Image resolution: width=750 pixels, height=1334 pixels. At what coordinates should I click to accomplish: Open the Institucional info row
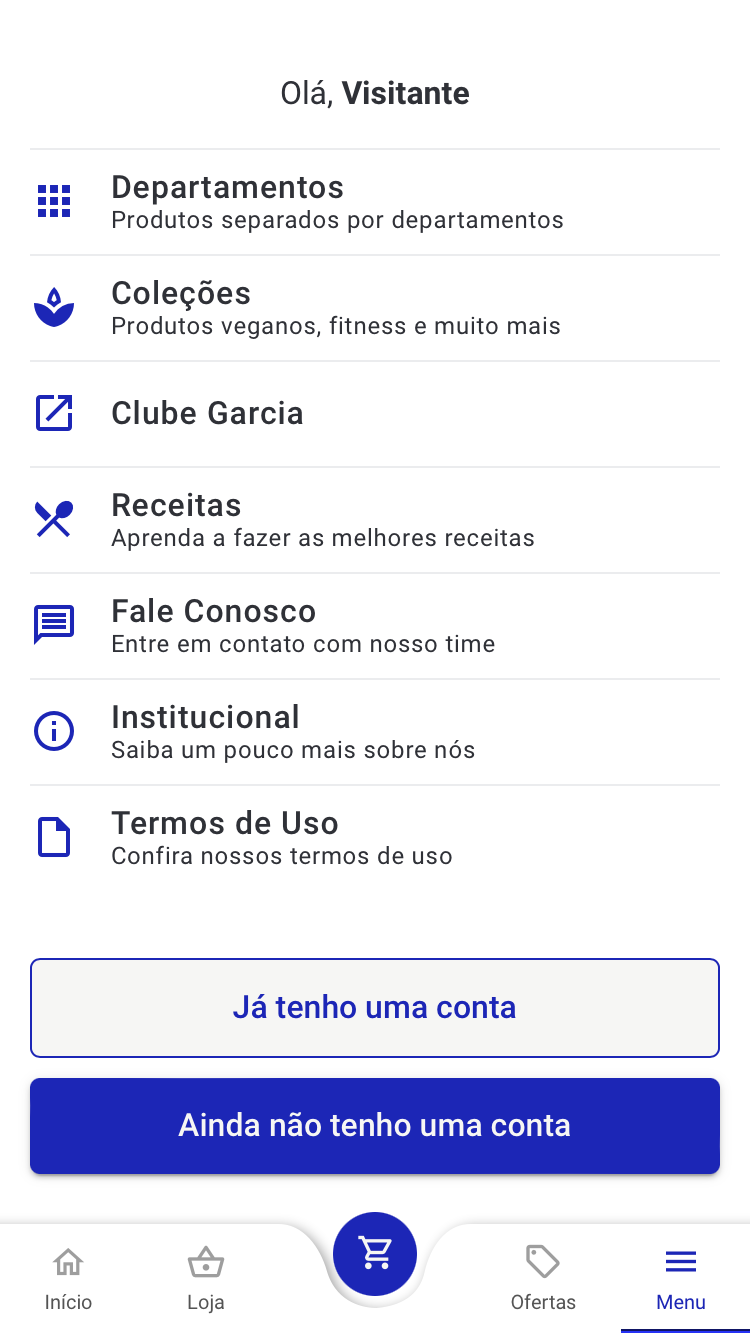click(x=374, y=732)
